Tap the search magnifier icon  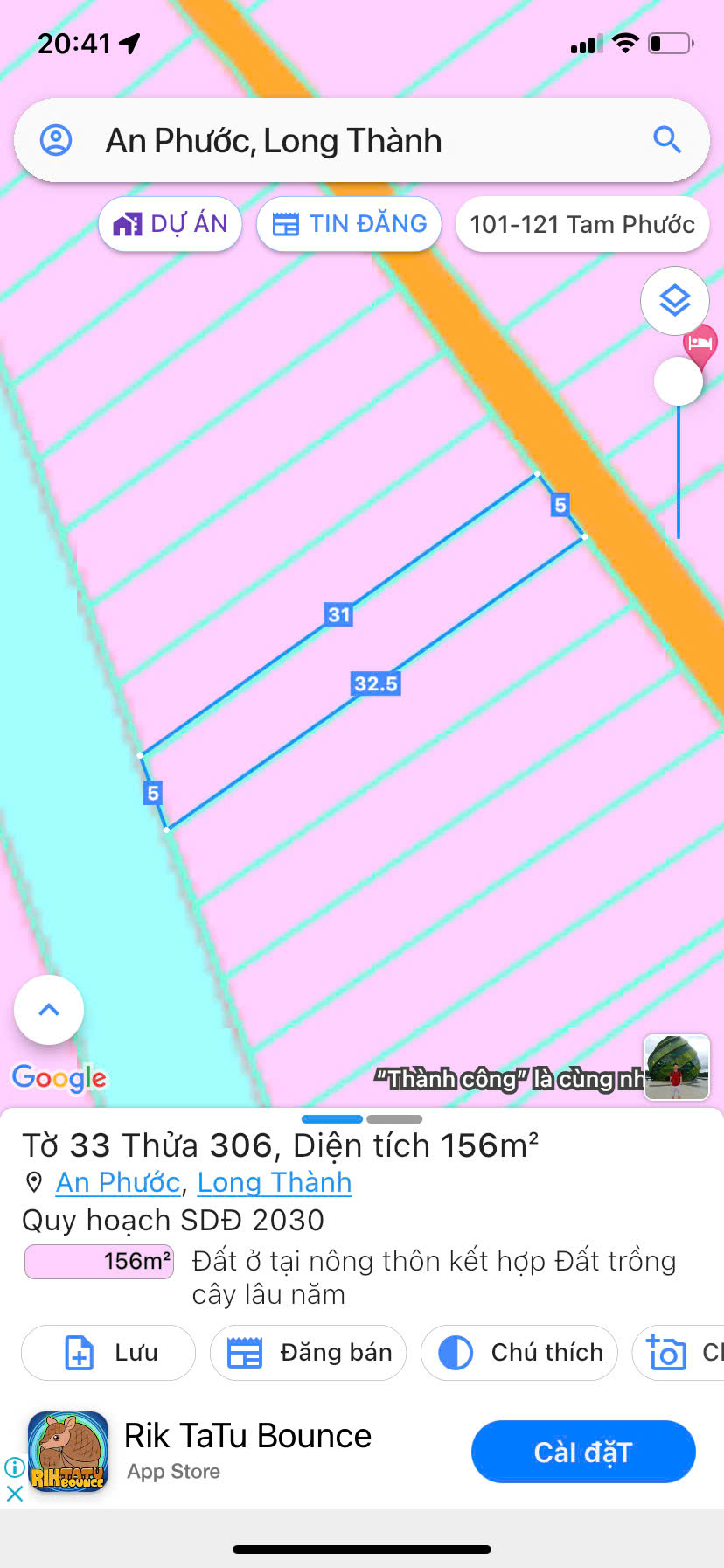(667, 140)
